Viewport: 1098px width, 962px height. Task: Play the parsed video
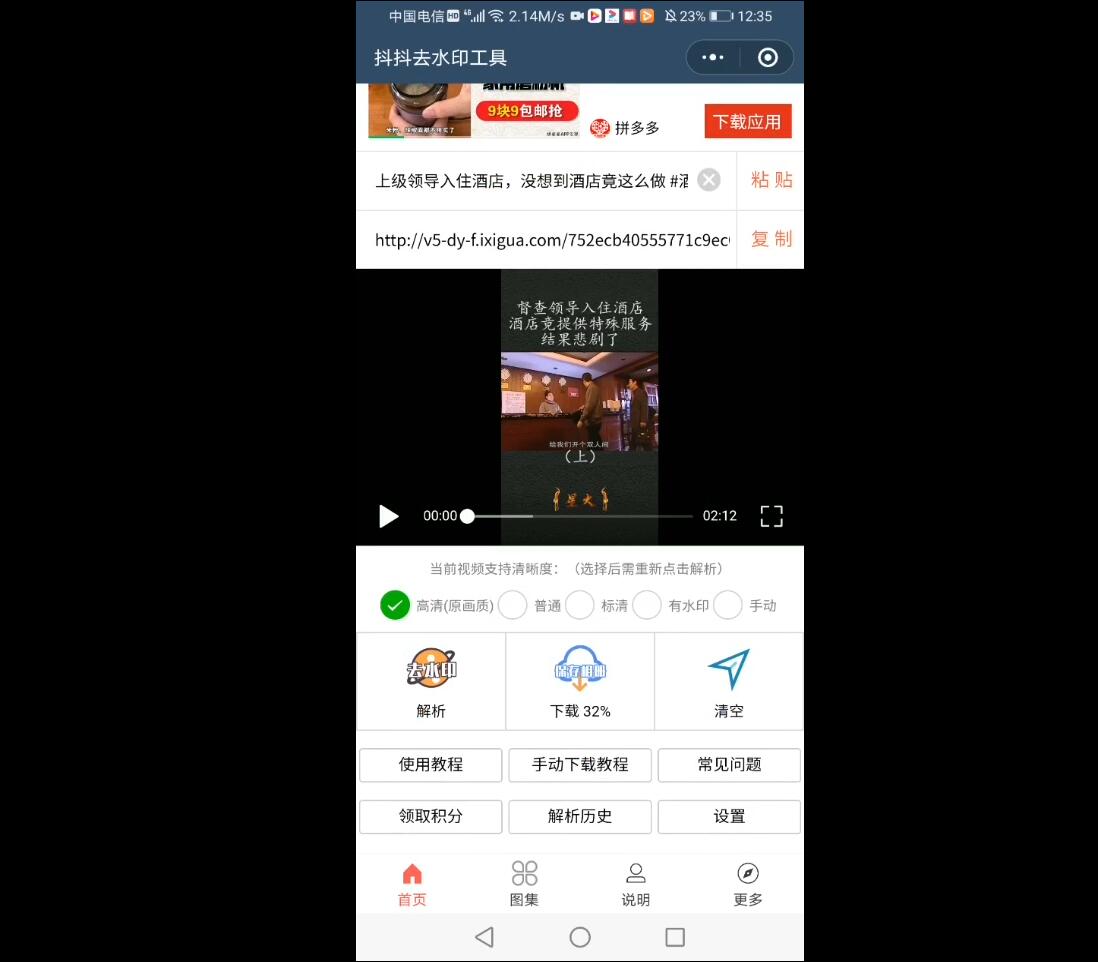(x=389, y=516)
